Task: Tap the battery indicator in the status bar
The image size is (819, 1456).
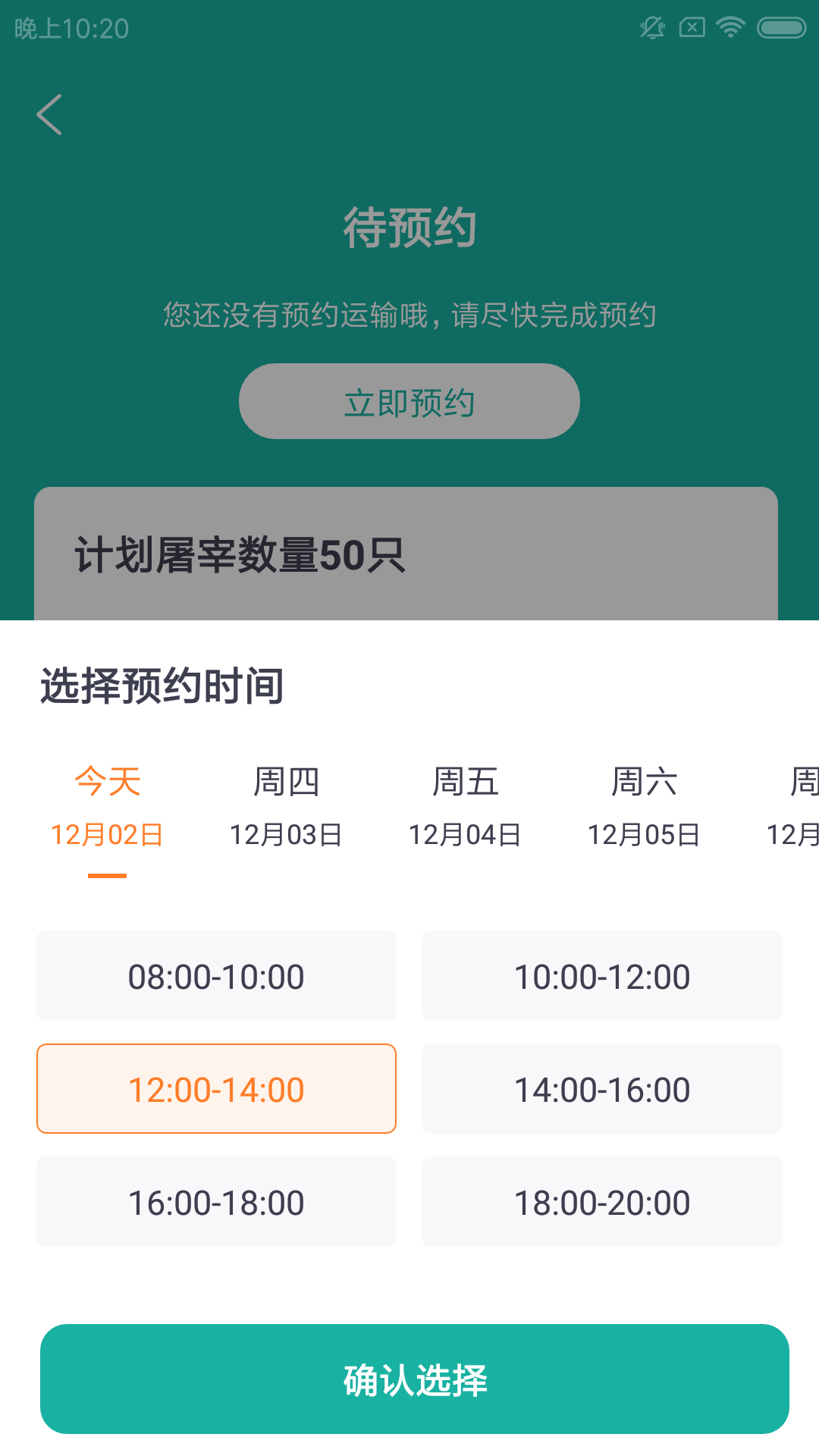Action: pyautogui.click(x=780, y=27)
